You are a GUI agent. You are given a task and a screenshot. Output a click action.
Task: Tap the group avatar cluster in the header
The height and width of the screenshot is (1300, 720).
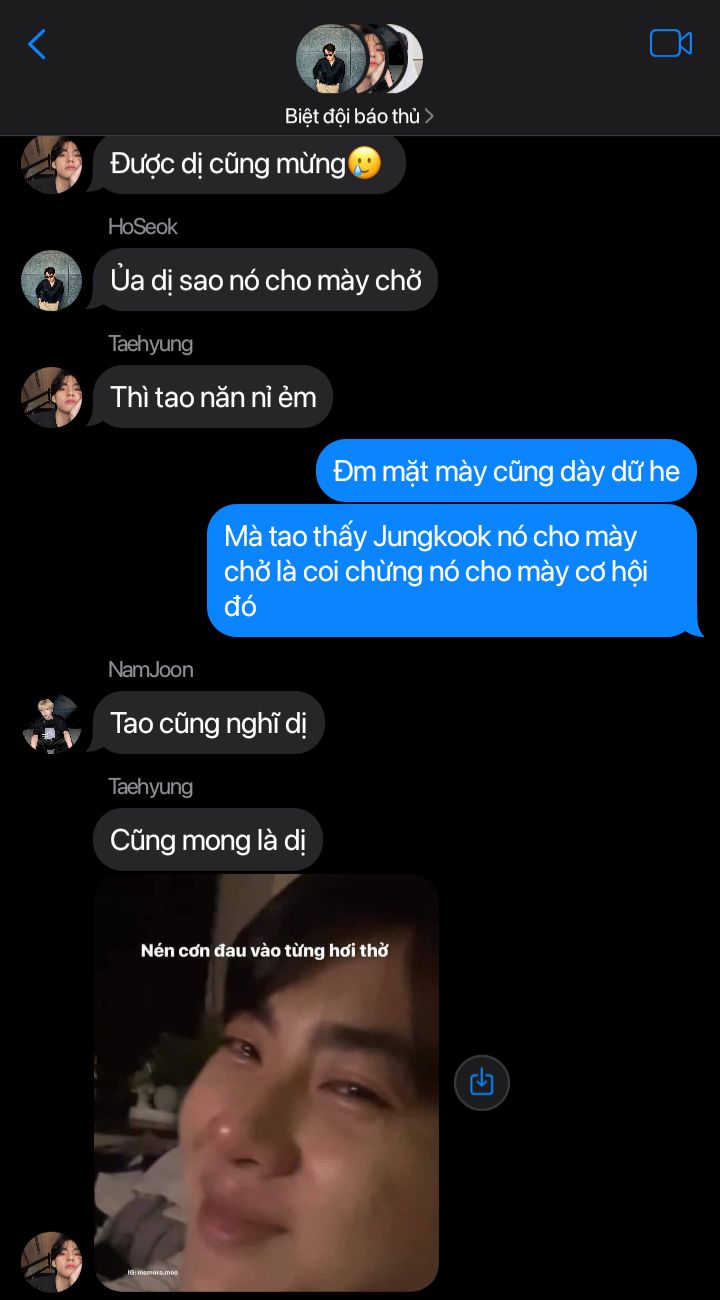coord(358,60)
